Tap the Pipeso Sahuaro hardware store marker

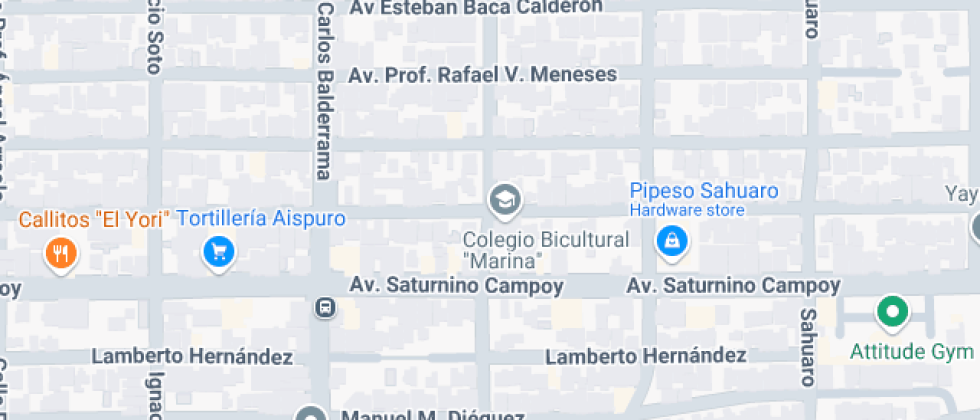[669, 240]
